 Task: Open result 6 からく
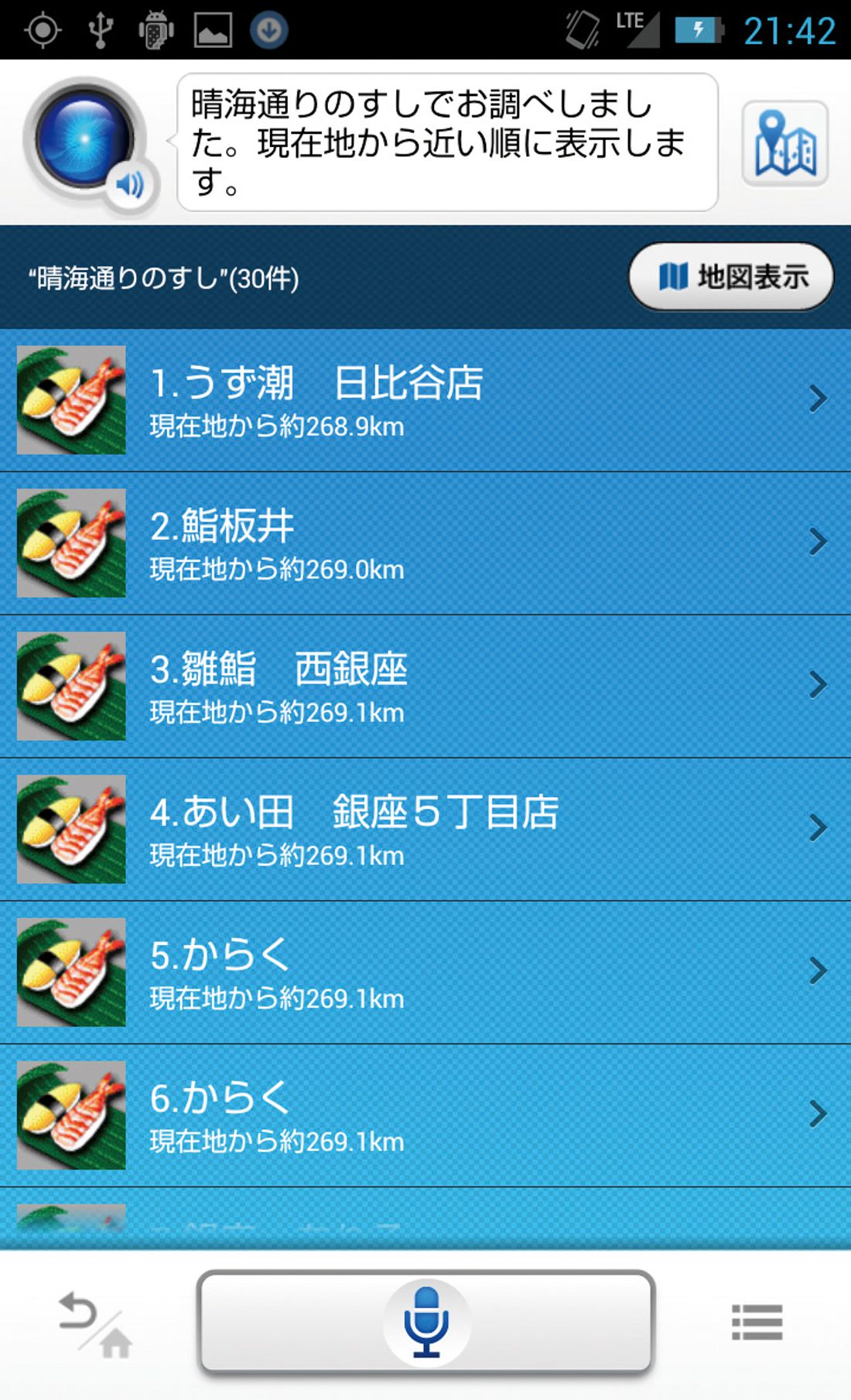click(425, 1115)
